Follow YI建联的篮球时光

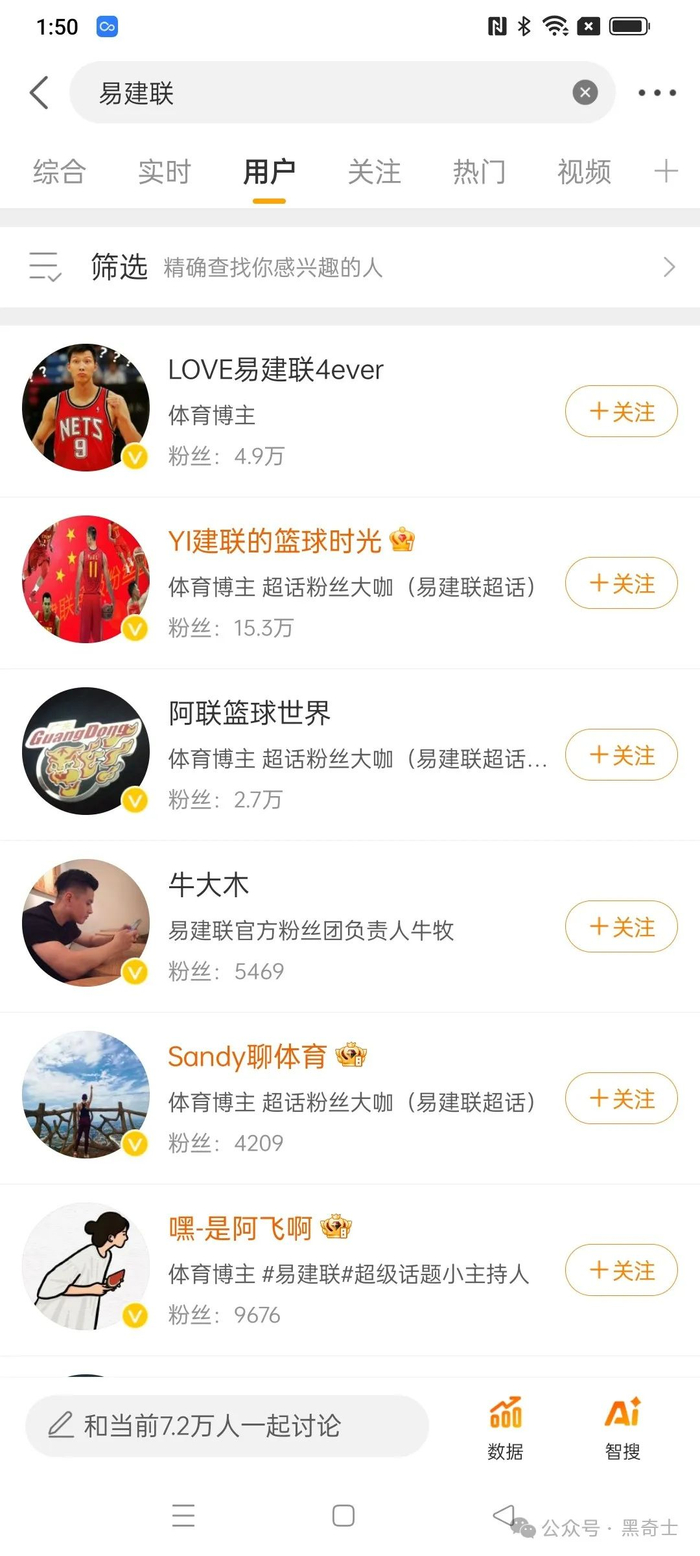tap(621, 584)
